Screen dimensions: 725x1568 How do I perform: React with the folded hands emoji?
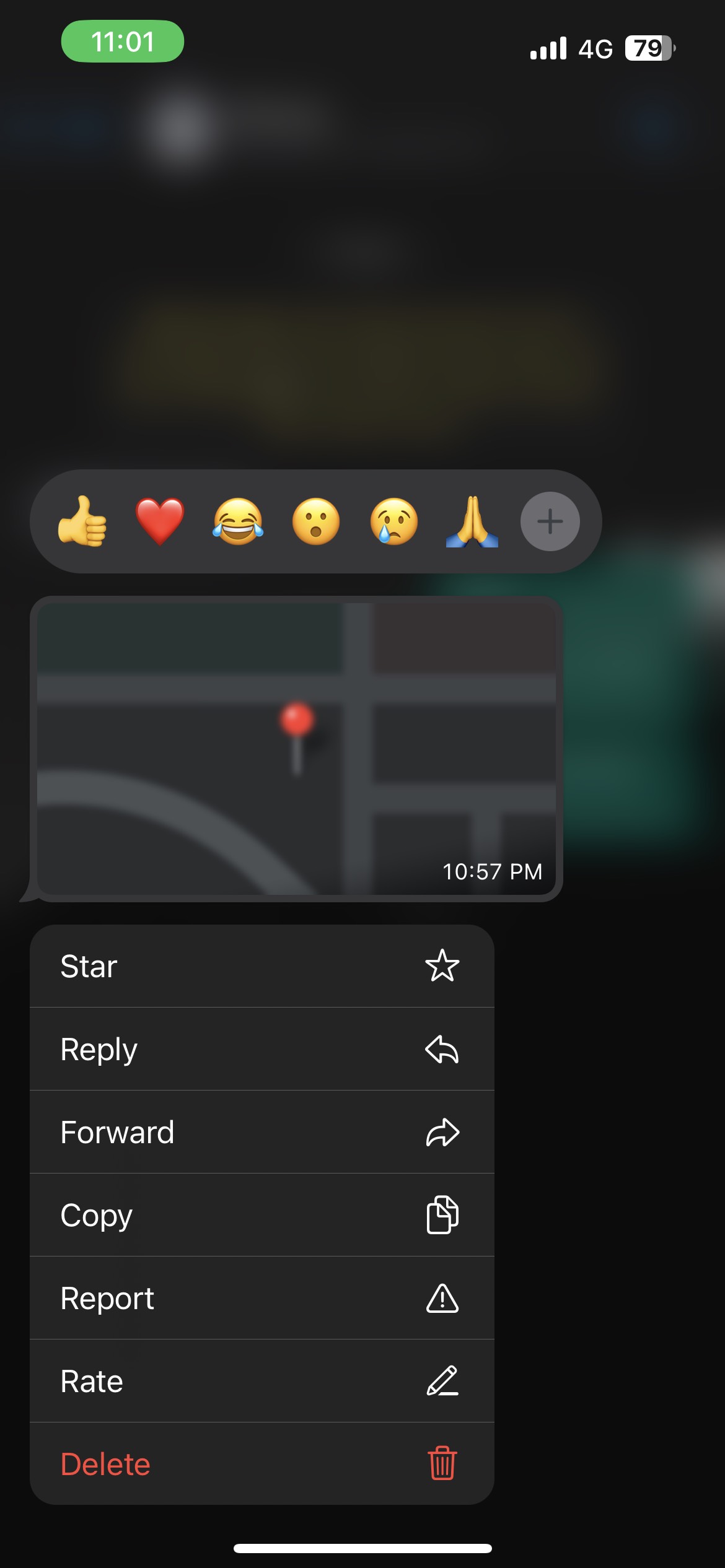(472, 521)
